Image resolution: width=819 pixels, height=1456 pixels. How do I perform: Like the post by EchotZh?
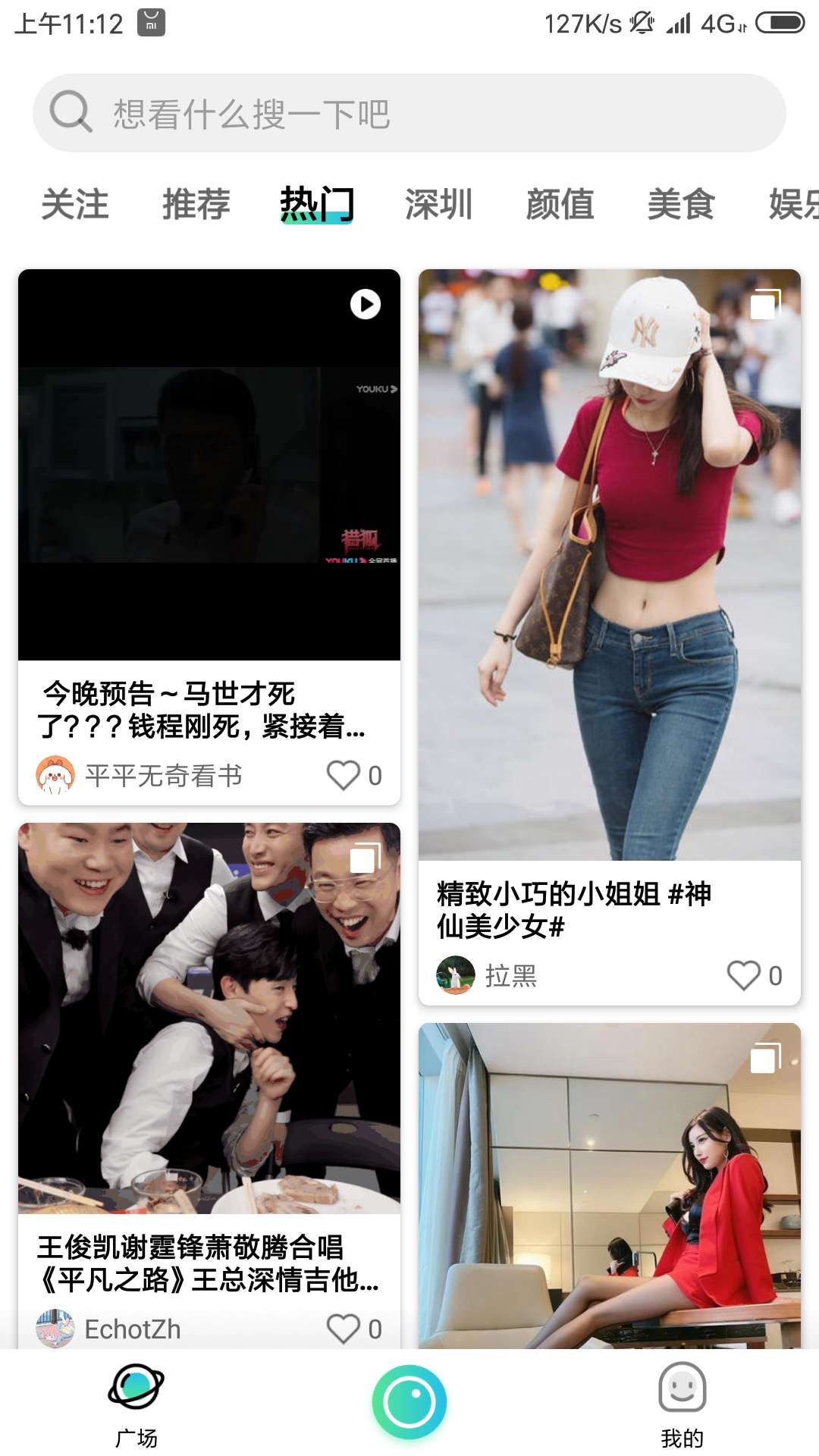[344, 1329]
